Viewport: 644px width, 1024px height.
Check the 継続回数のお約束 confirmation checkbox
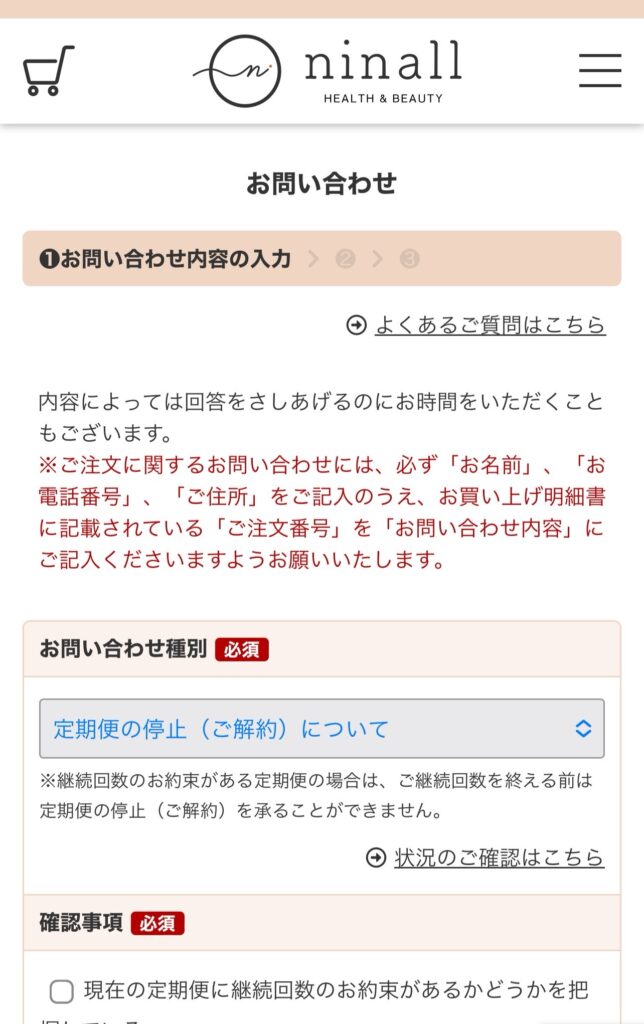61,991
